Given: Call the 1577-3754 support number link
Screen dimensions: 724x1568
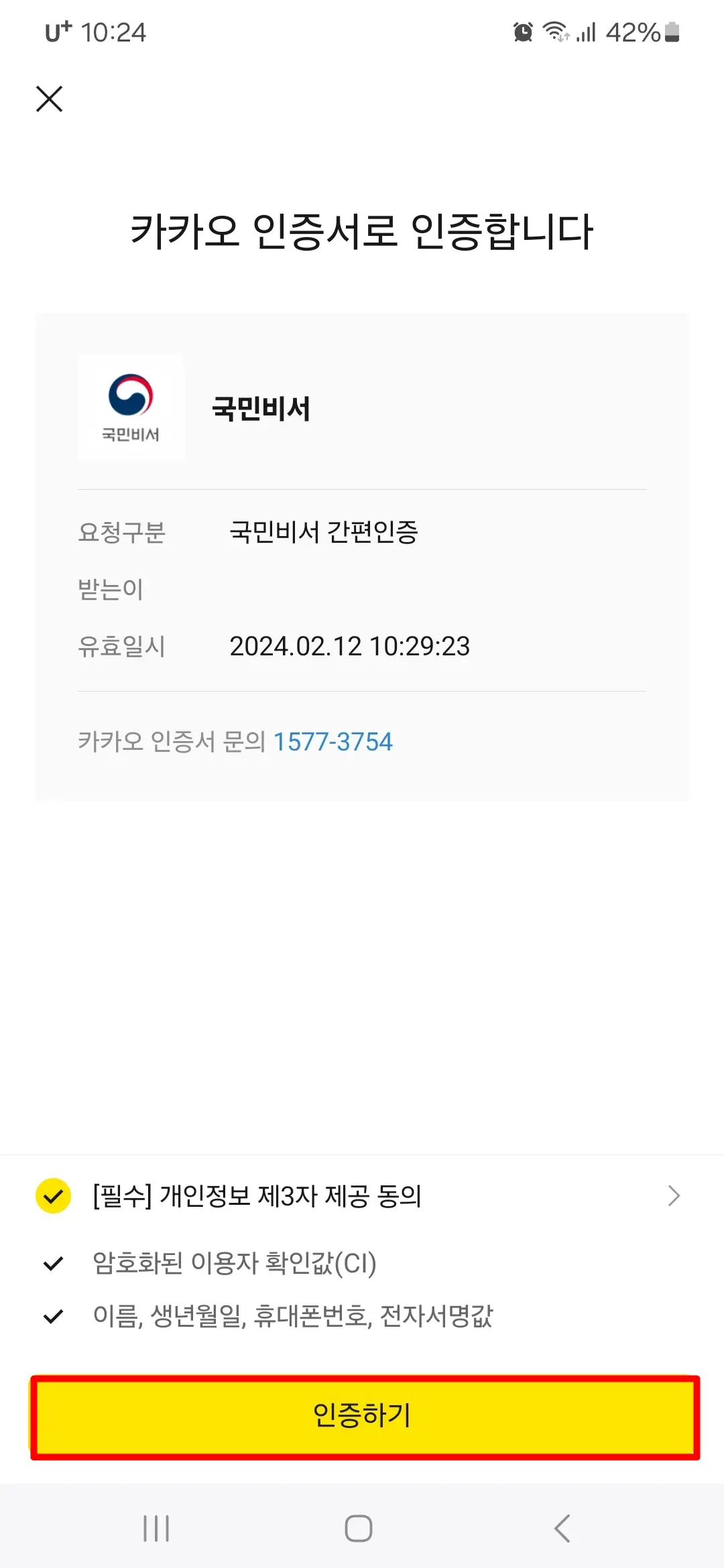Looking at the screenshot, I should point(333,741).
